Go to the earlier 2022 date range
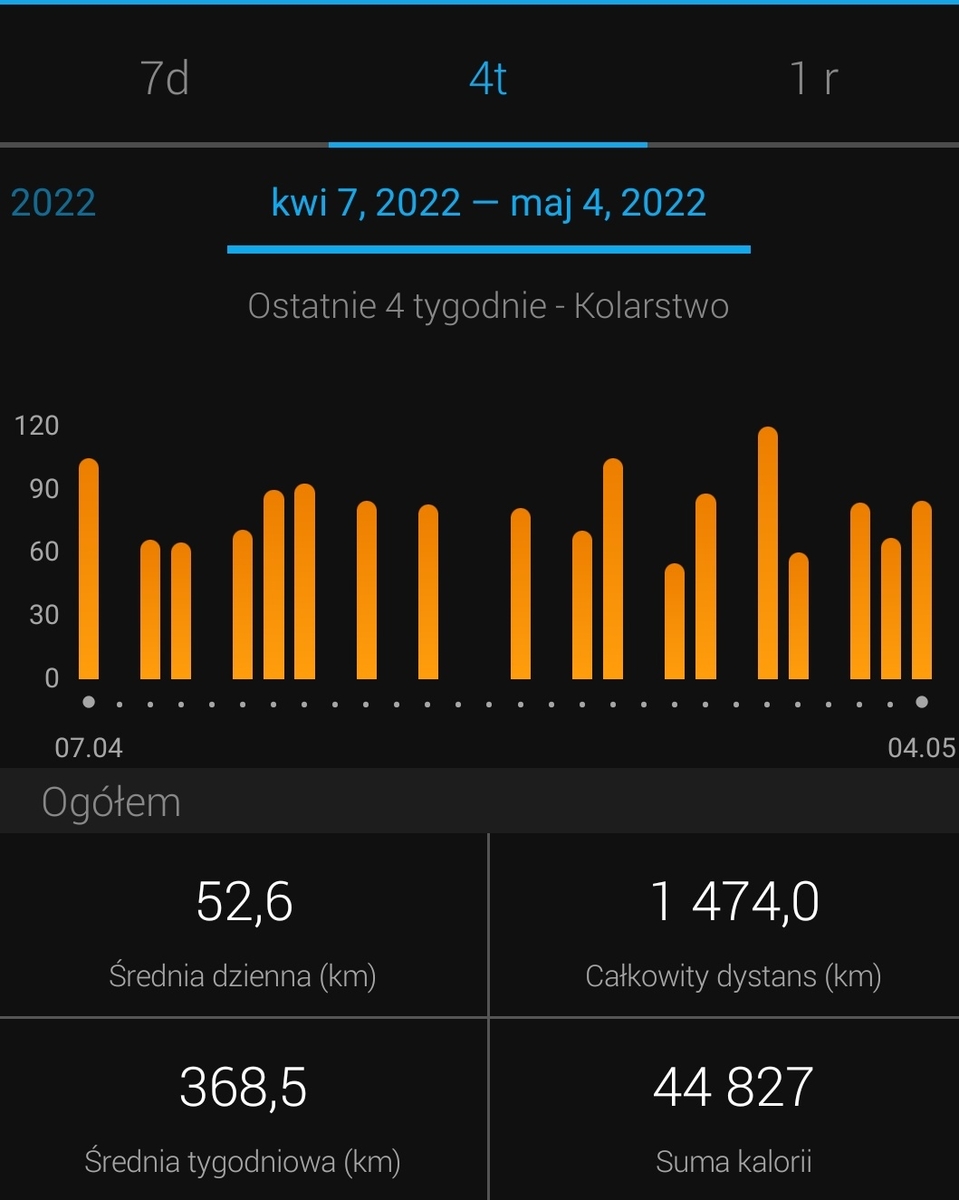 (53, 203)
